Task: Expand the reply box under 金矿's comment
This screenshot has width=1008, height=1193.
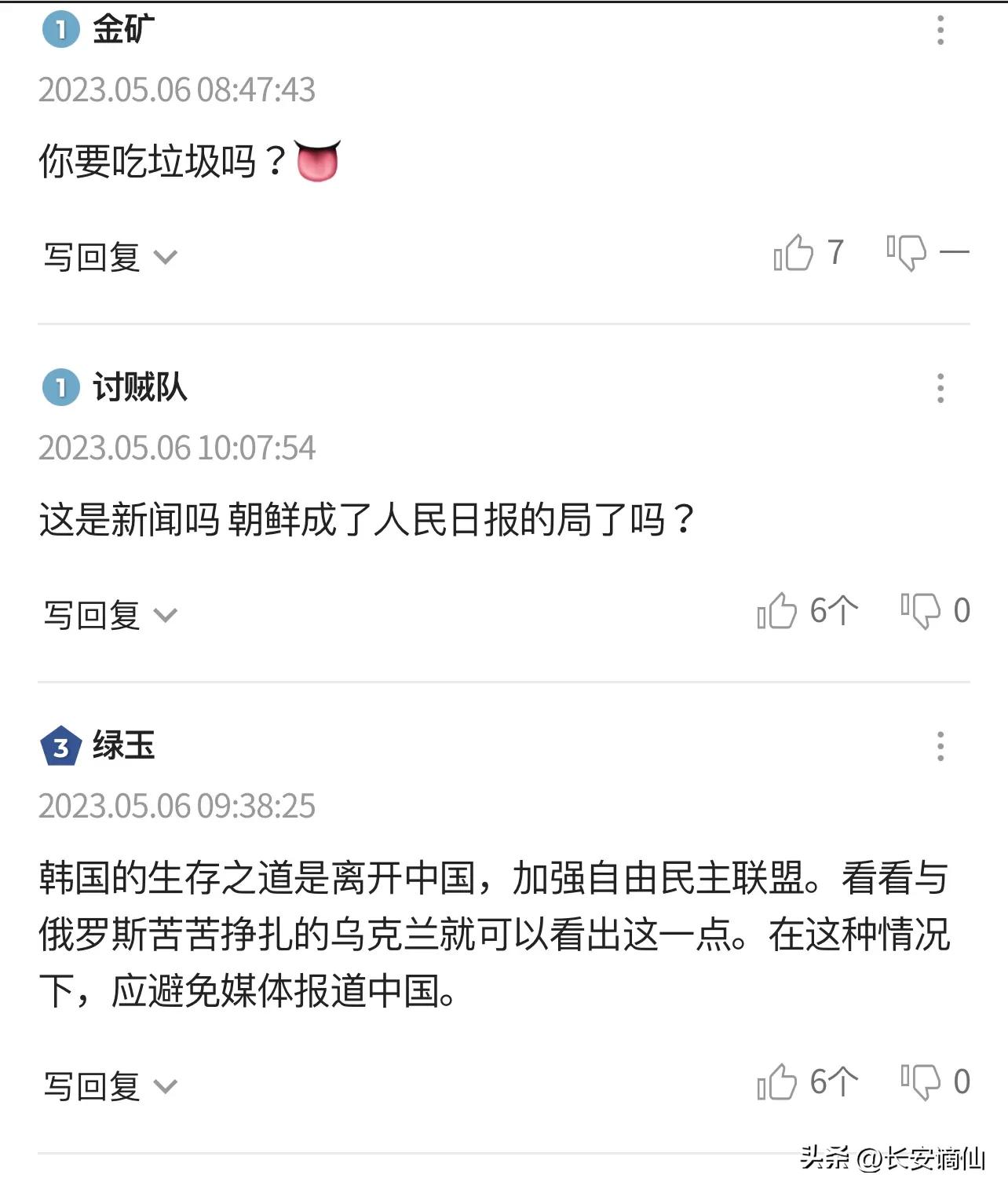Action: pos(166,258)
